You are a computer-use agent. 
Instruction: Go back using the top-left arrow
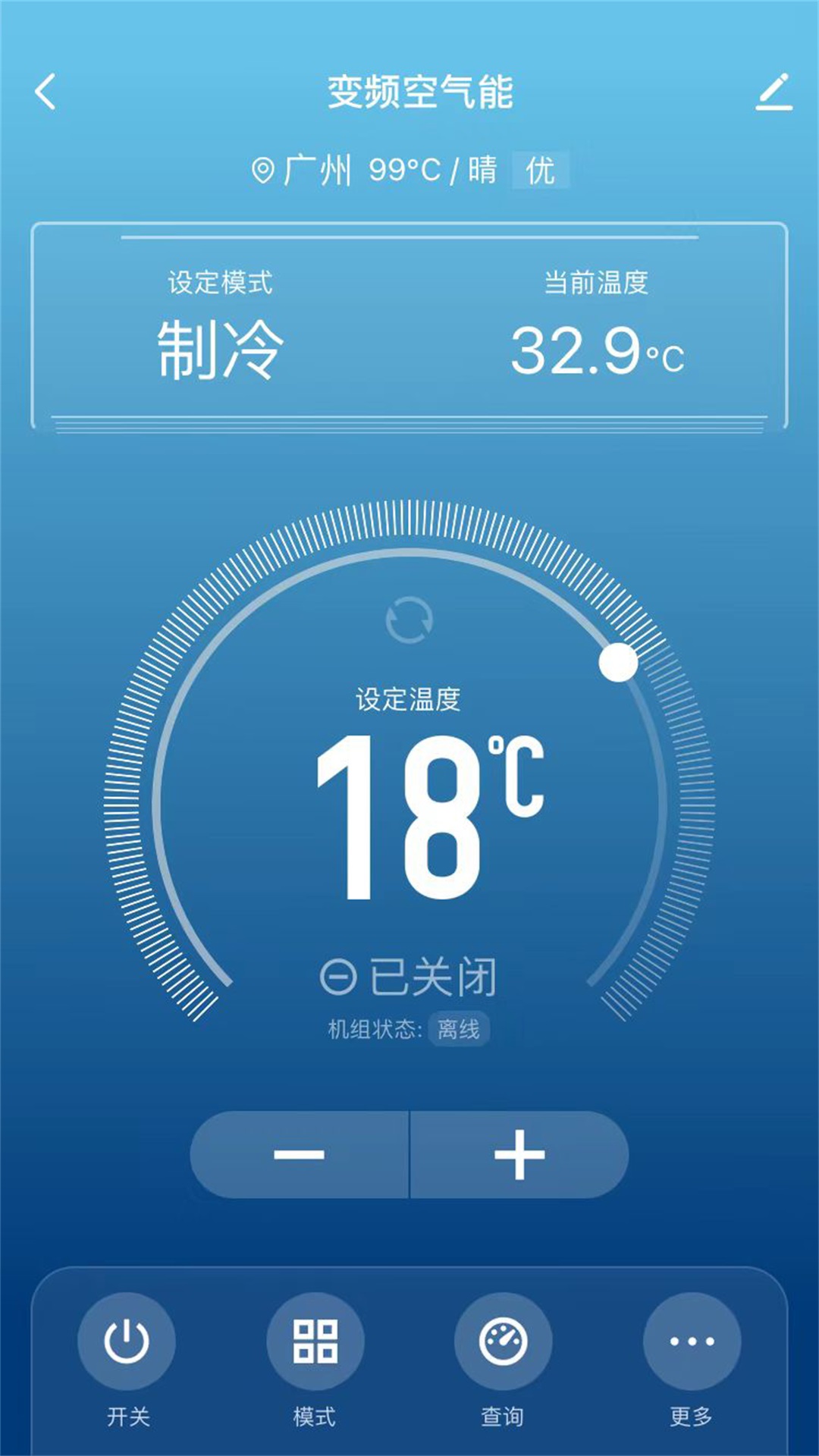(x=45, y=91)
